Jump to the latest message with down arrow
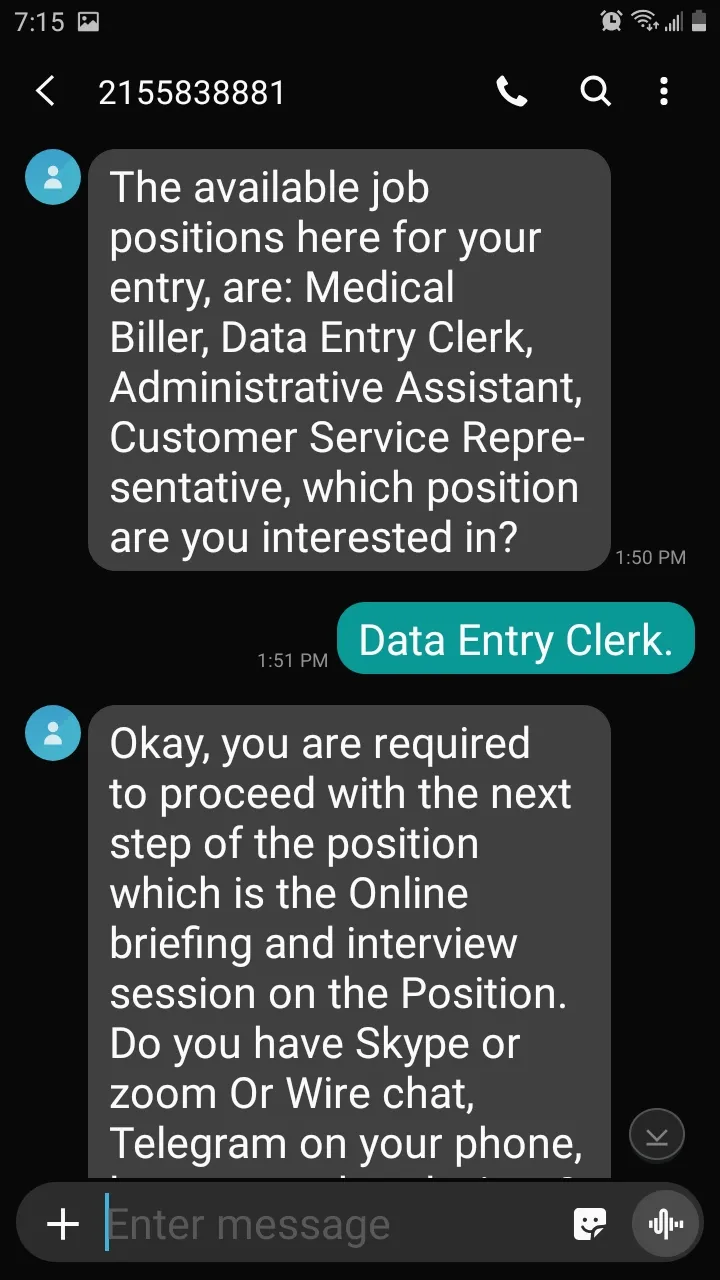Image resolution: width=720 pixels, height=1280 pixels. [657, 1135]
